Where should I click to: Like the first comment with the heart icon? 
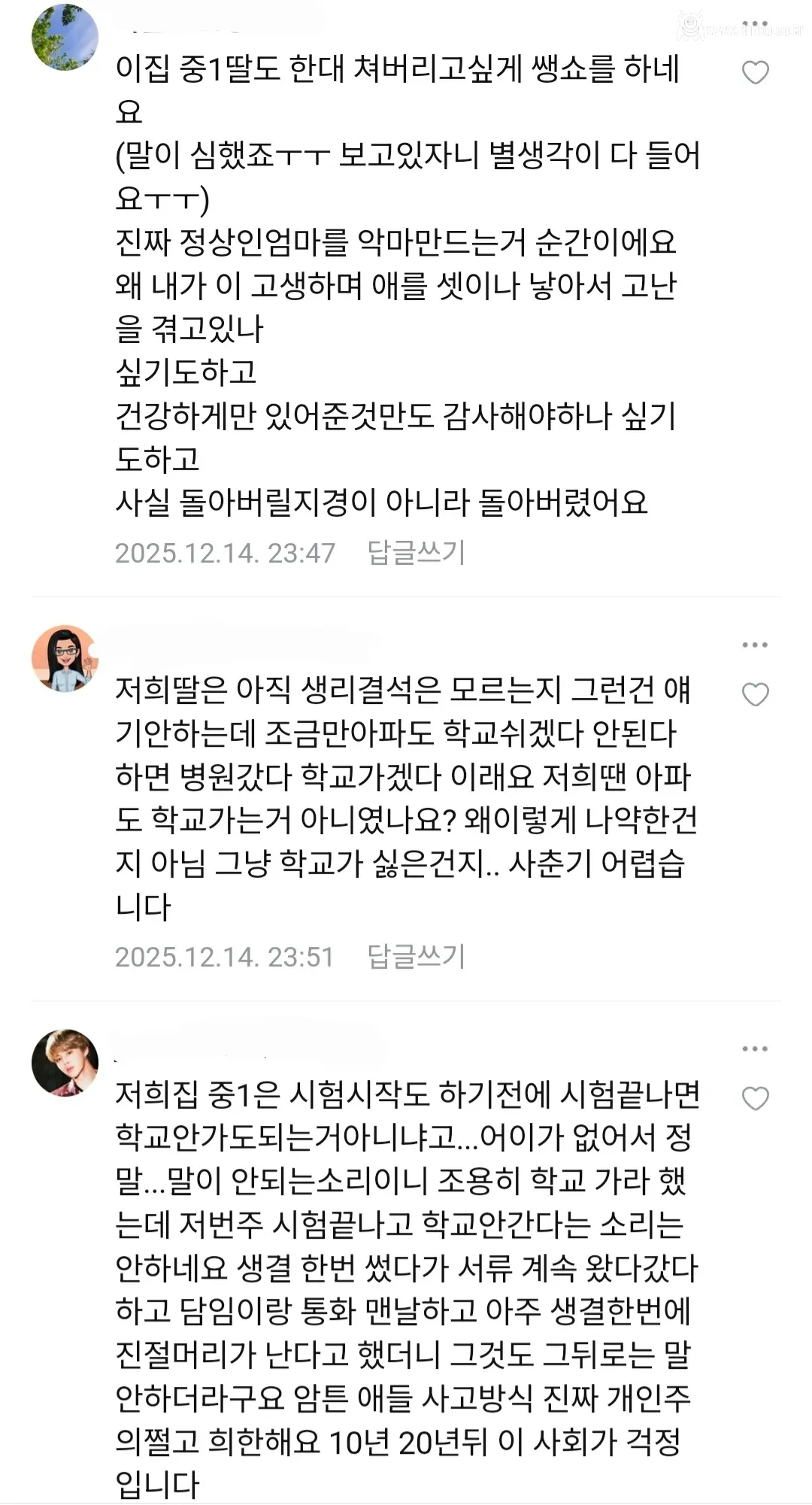point(756,72)
